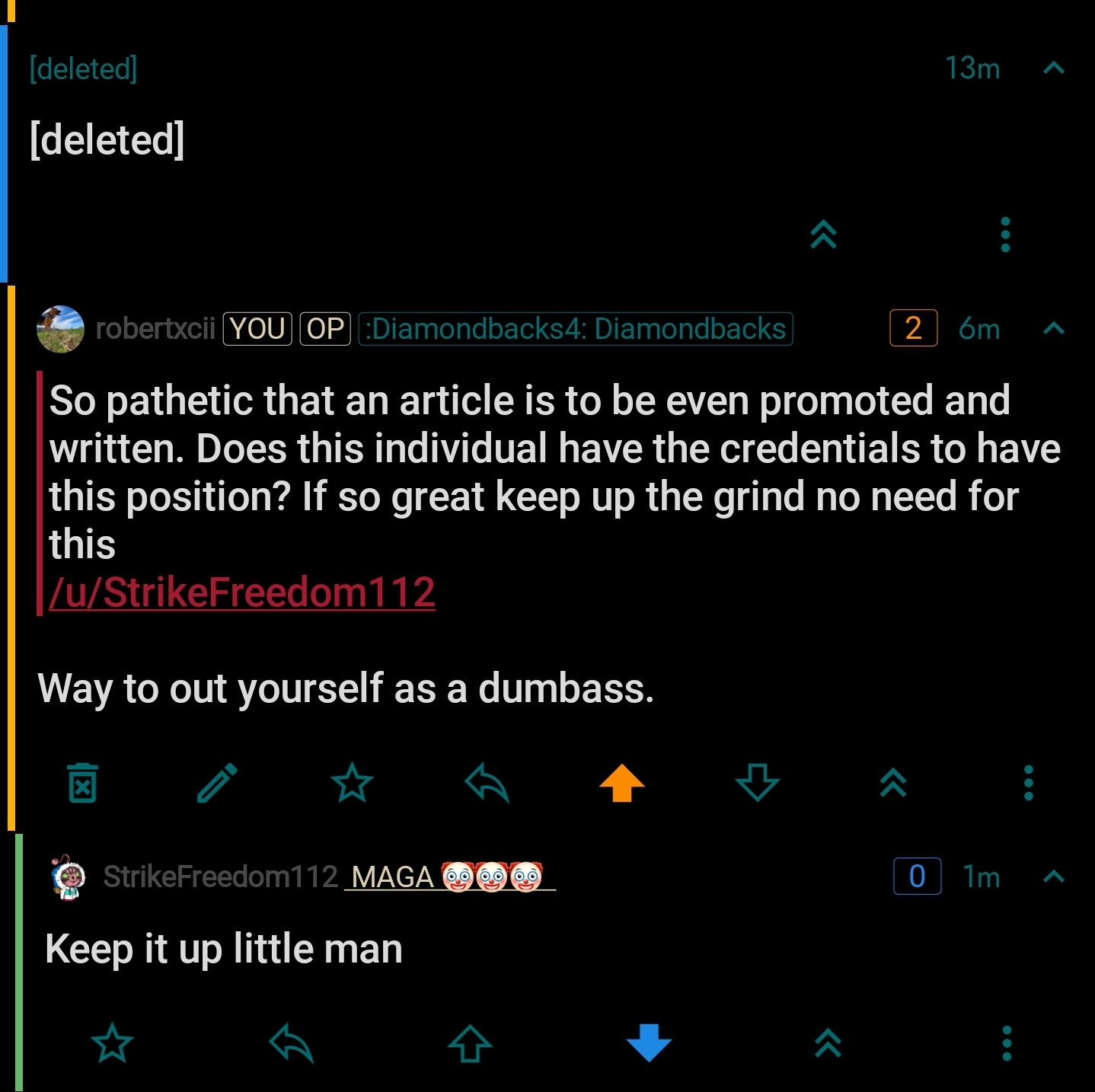
Task: Open overflow menu on deleted comment
Action: coord(1005,235)
